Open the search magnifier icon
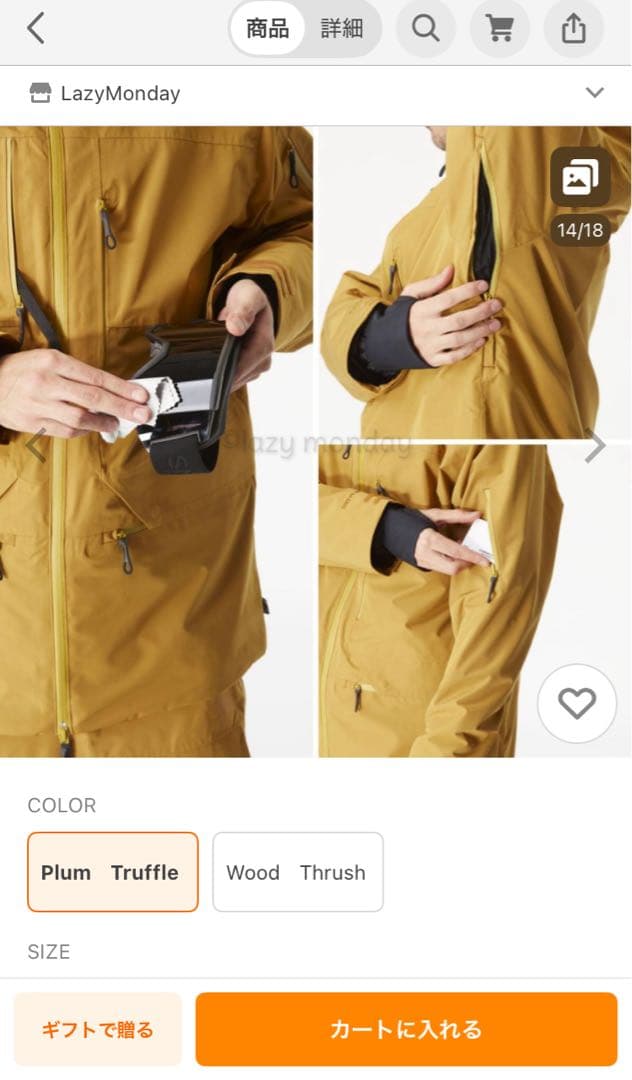632x1080 pixels. click(426, 29)
